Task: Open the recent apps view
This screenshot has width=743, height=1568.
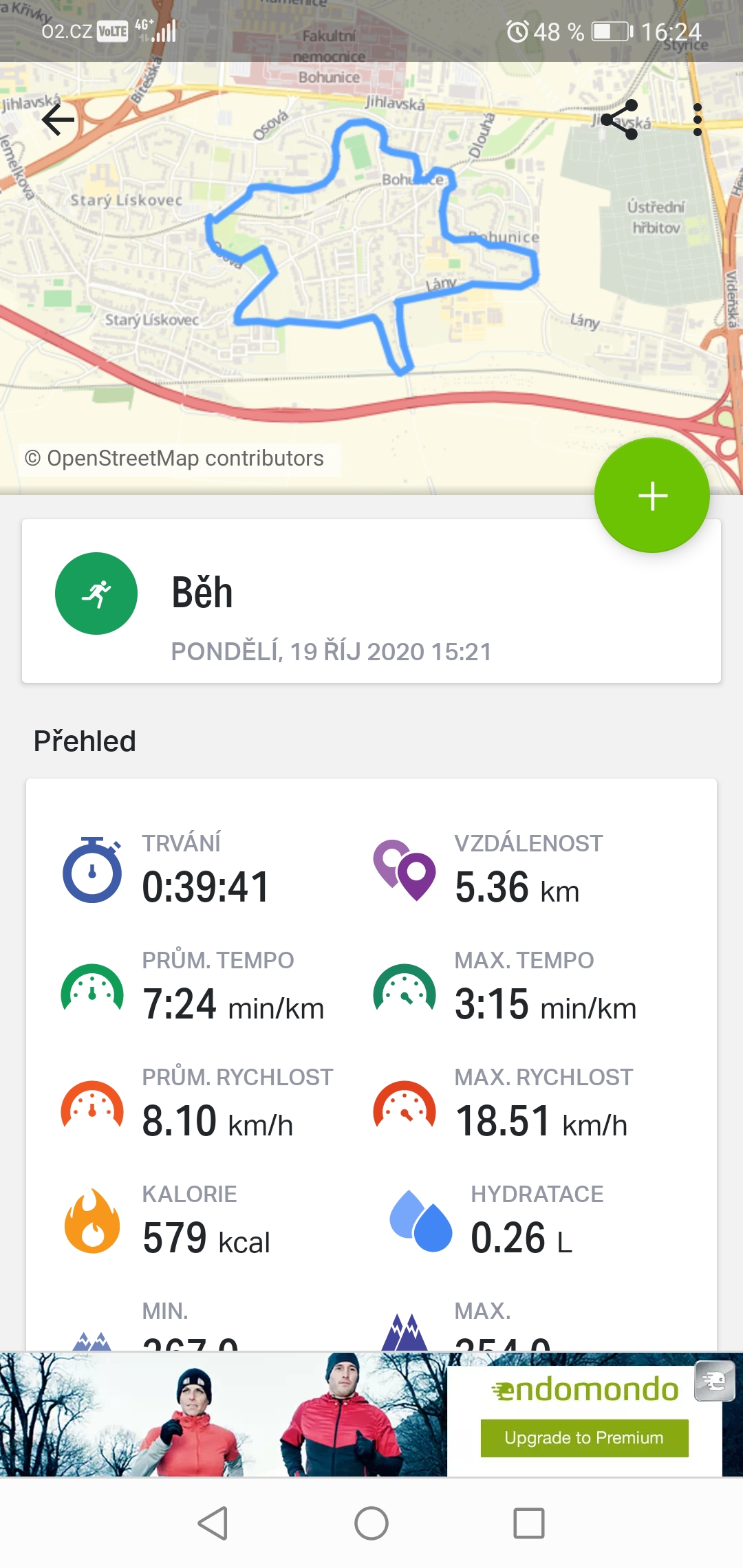Action: click(529, 1523)
